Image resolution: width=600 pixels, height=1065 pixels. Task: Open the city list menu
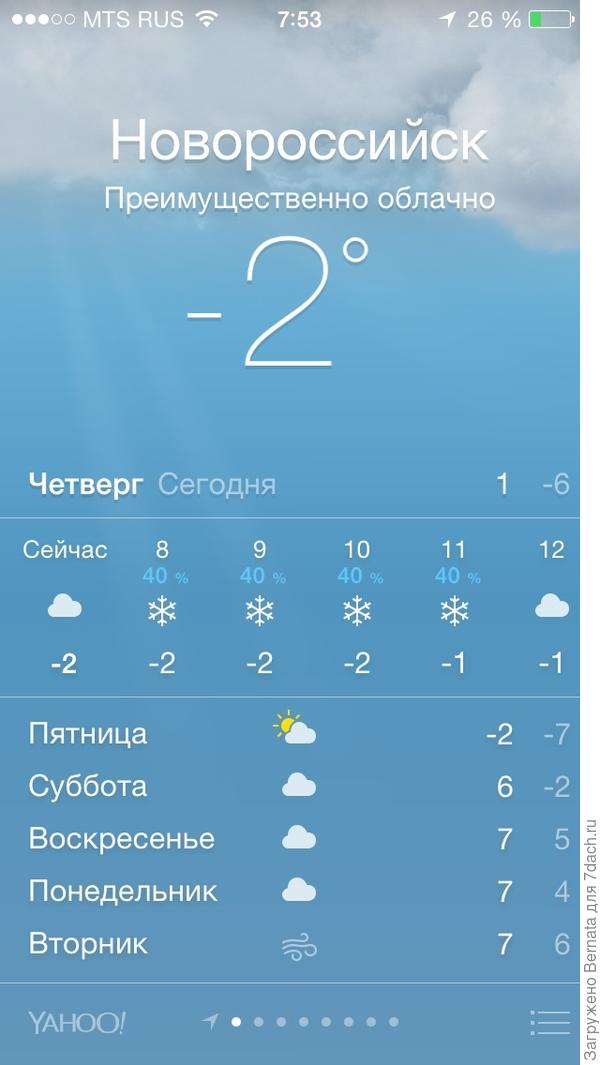[x=549, y=1022]
